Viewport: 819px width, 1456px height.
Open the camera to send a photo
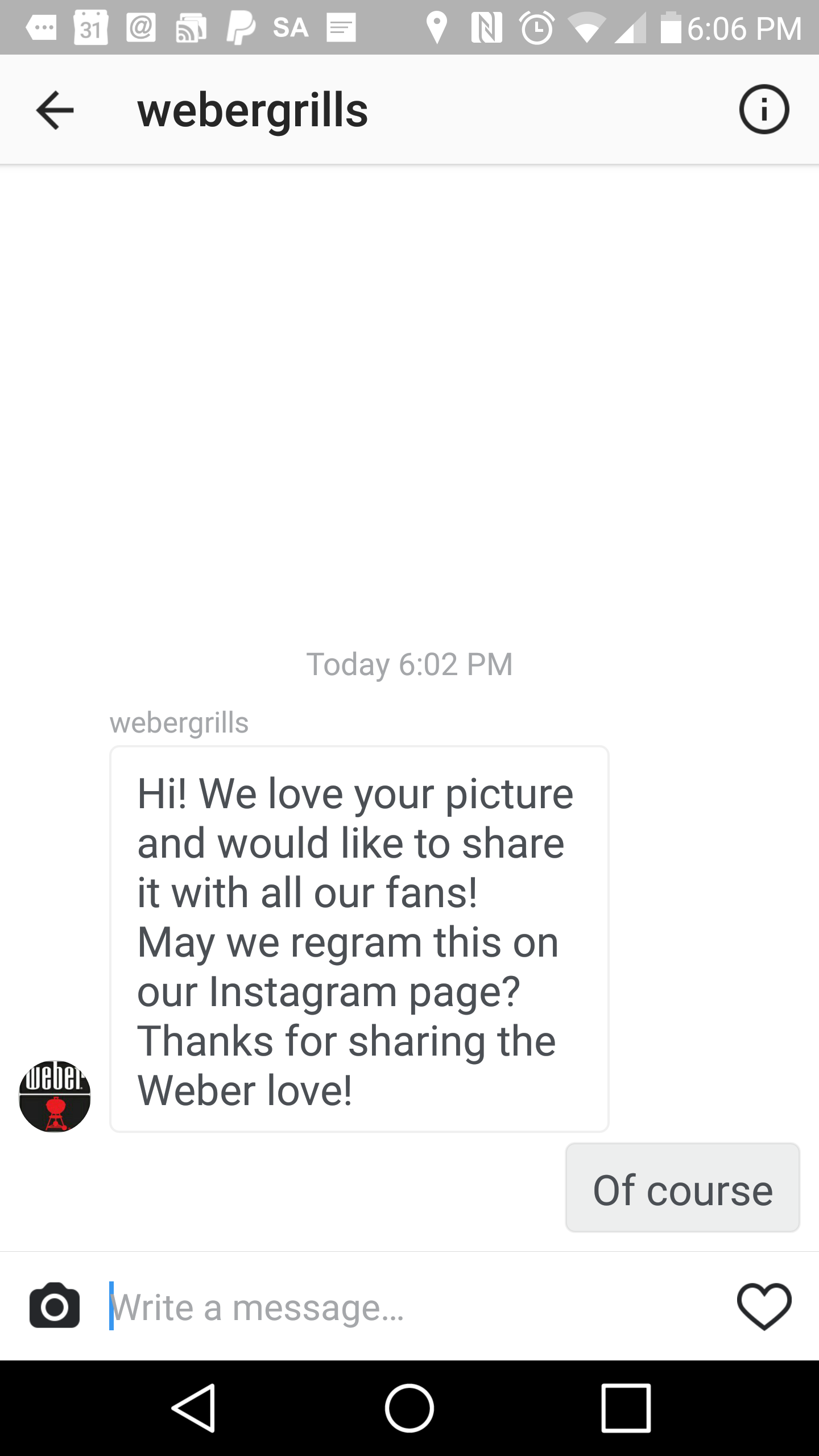click(x=55, y=1306)
